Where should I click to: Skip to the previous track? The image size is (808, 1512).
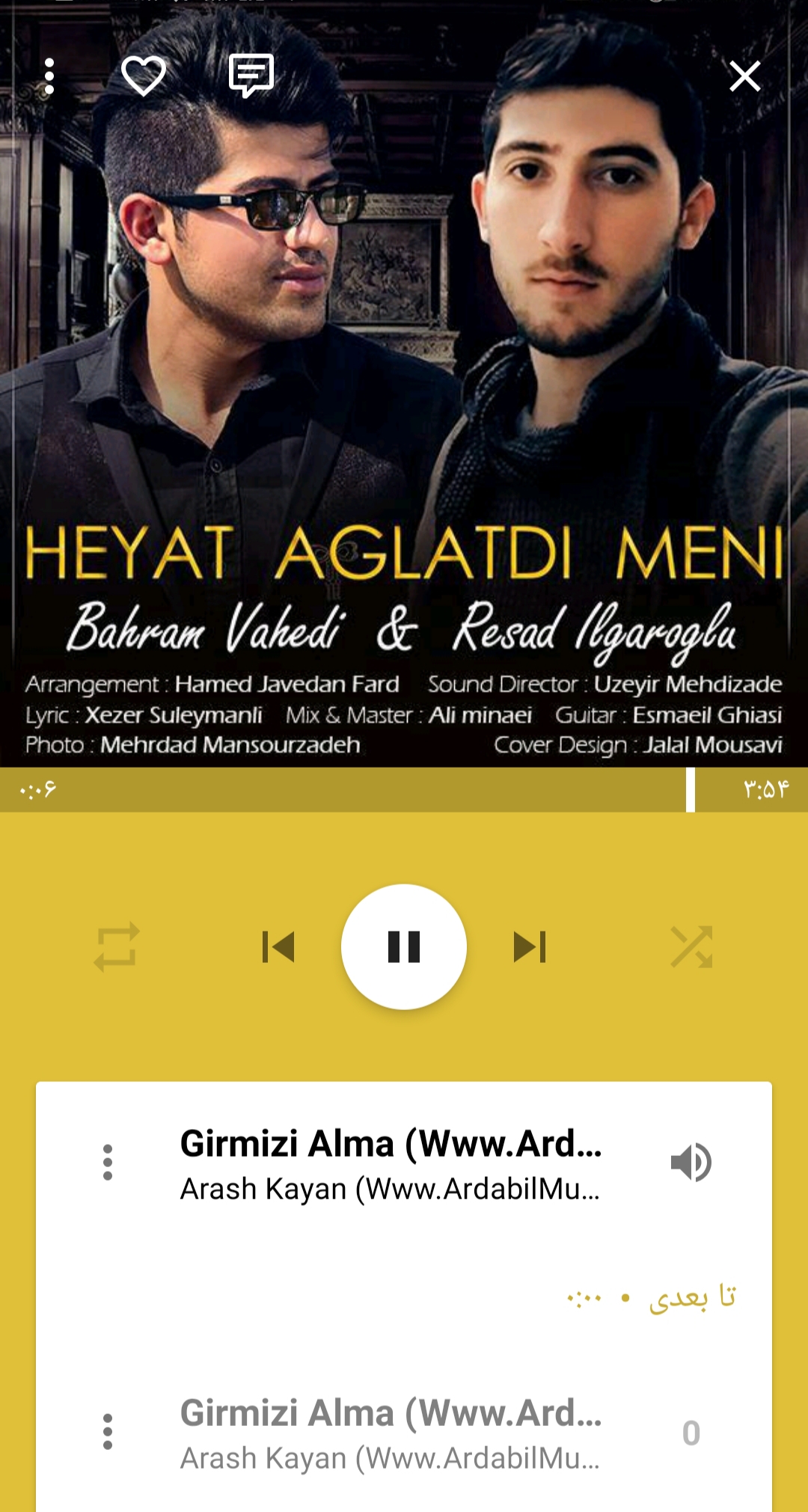[x=278, y=946]
